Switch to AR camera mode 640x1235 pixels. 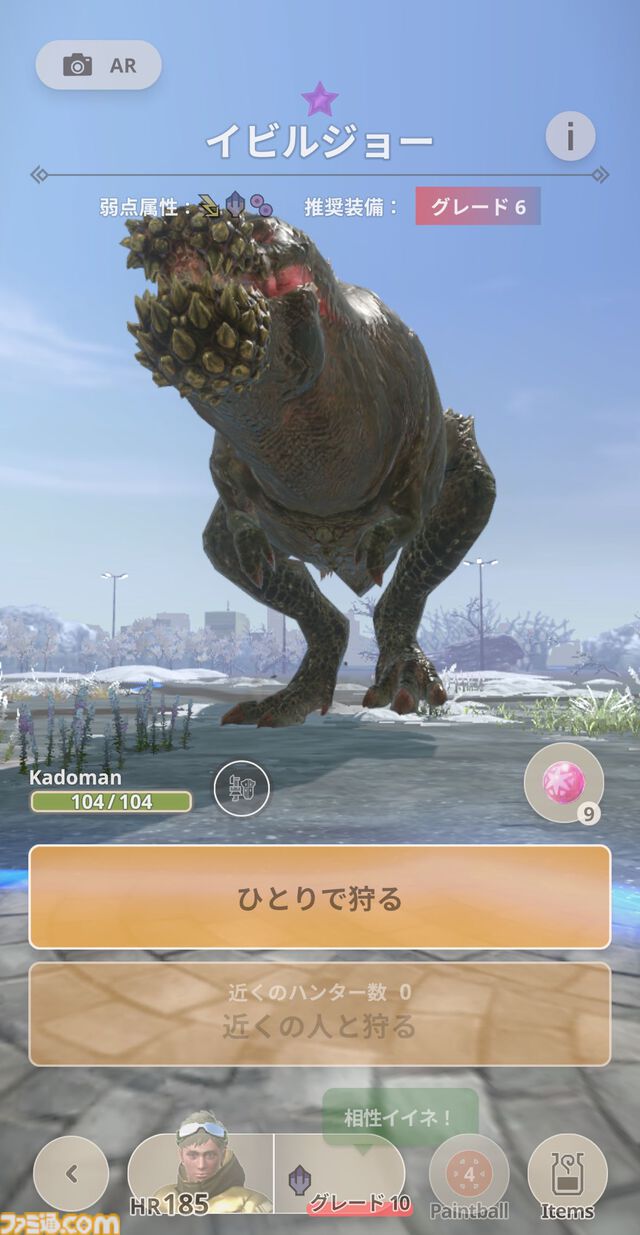(98, 65)
